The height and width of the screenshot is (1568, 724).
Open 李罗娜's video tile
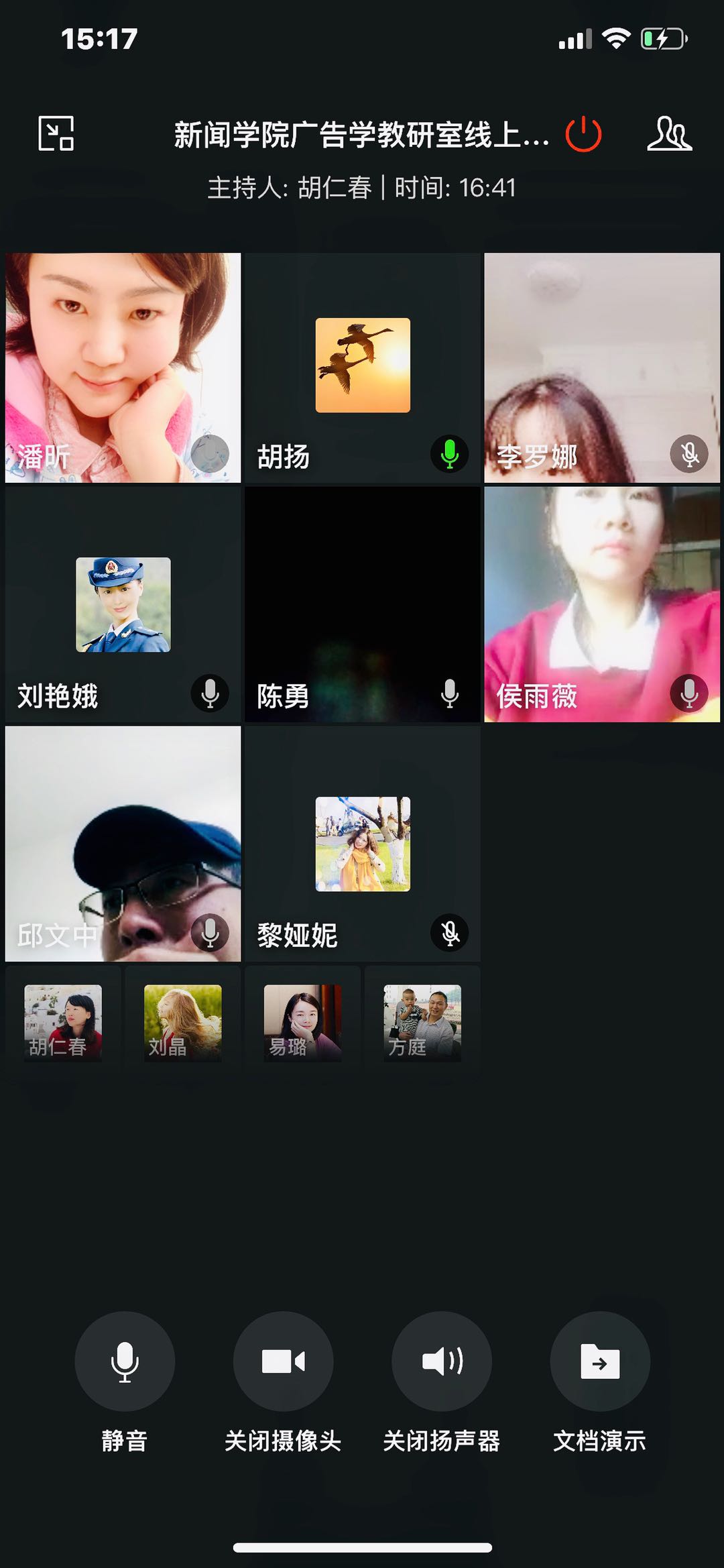coord(602,368)
